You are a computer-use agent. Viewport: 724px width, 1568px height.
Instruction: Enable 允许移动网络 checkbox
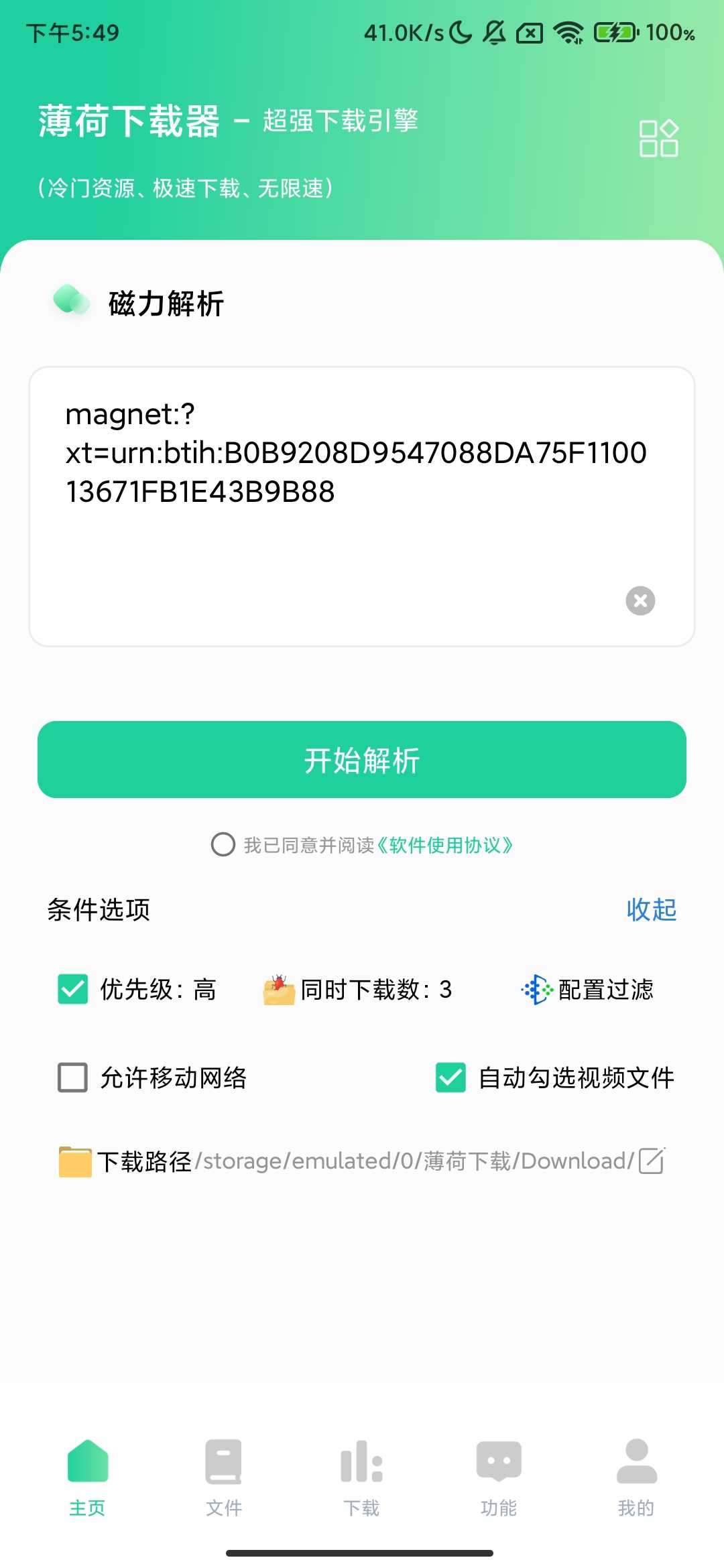[x=73, y=1077]
